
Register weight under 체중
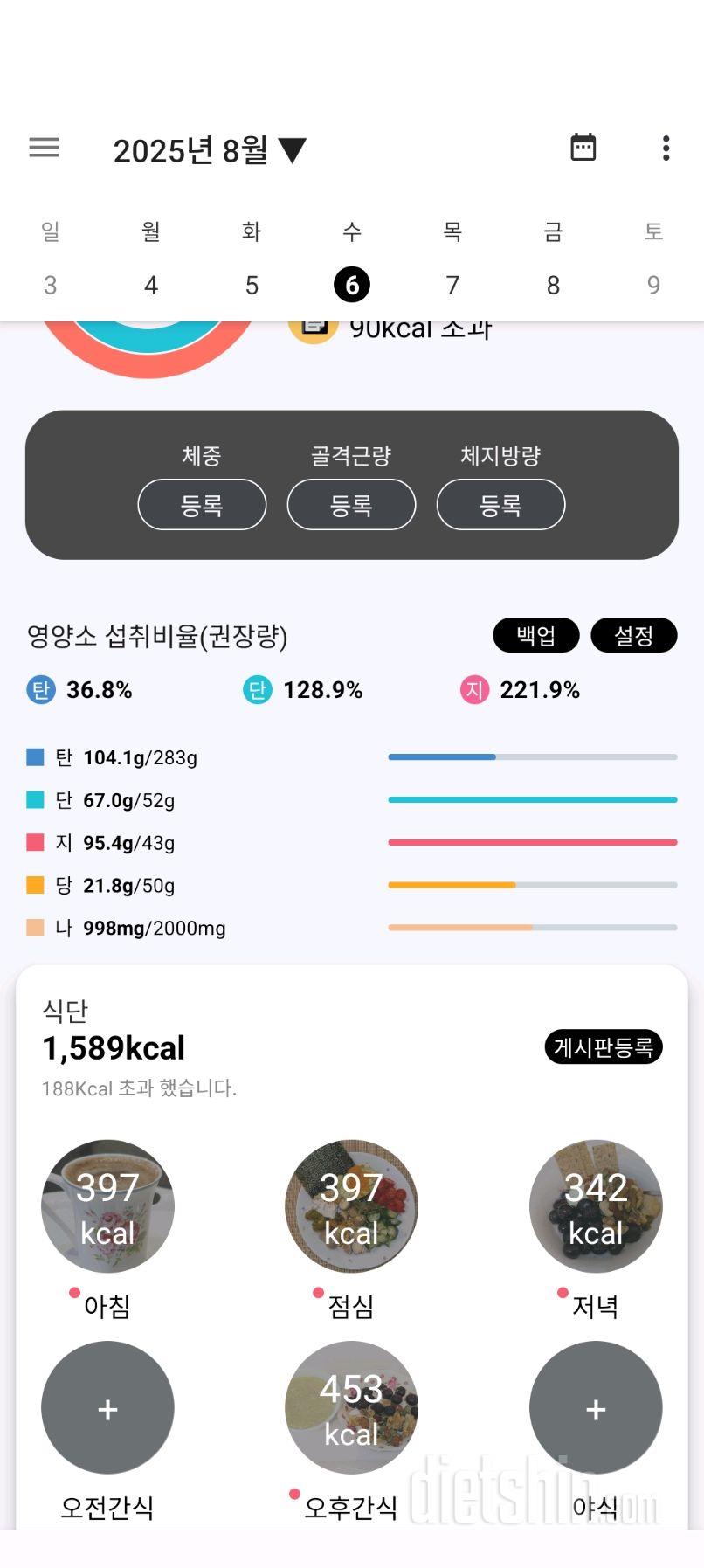[202, 504]
